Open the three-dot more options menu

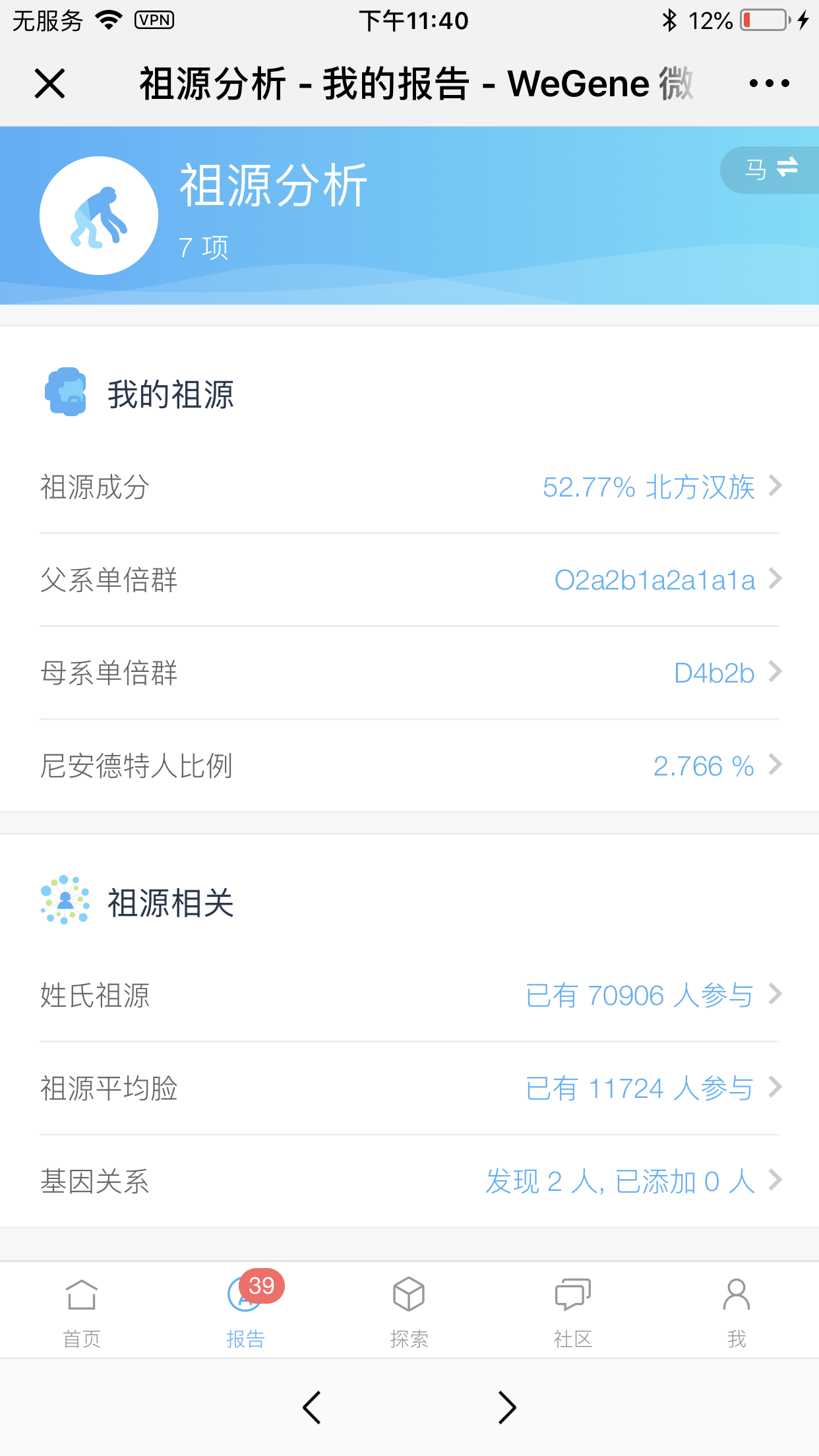coord(769,84)
